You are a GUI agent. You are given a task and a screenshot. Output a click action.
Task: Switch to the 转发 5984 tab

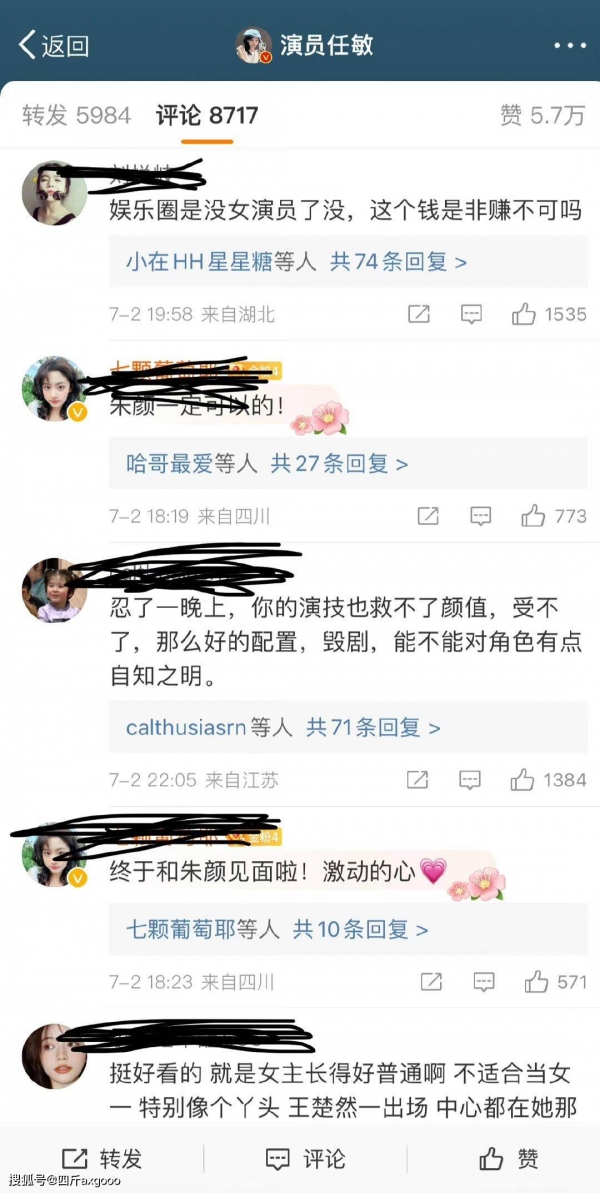coord(76,116)
